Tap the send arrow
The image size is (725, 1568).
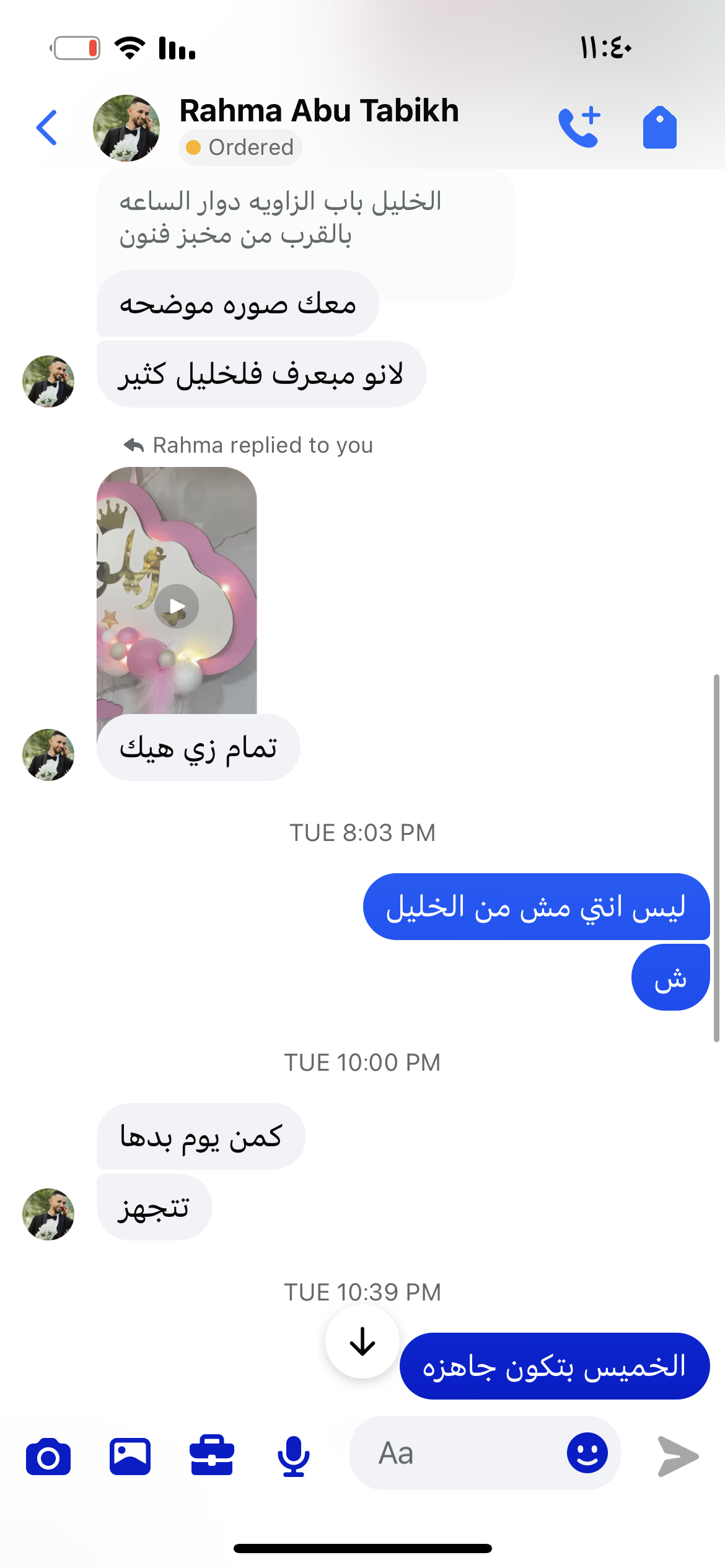tap(678, 1457)
